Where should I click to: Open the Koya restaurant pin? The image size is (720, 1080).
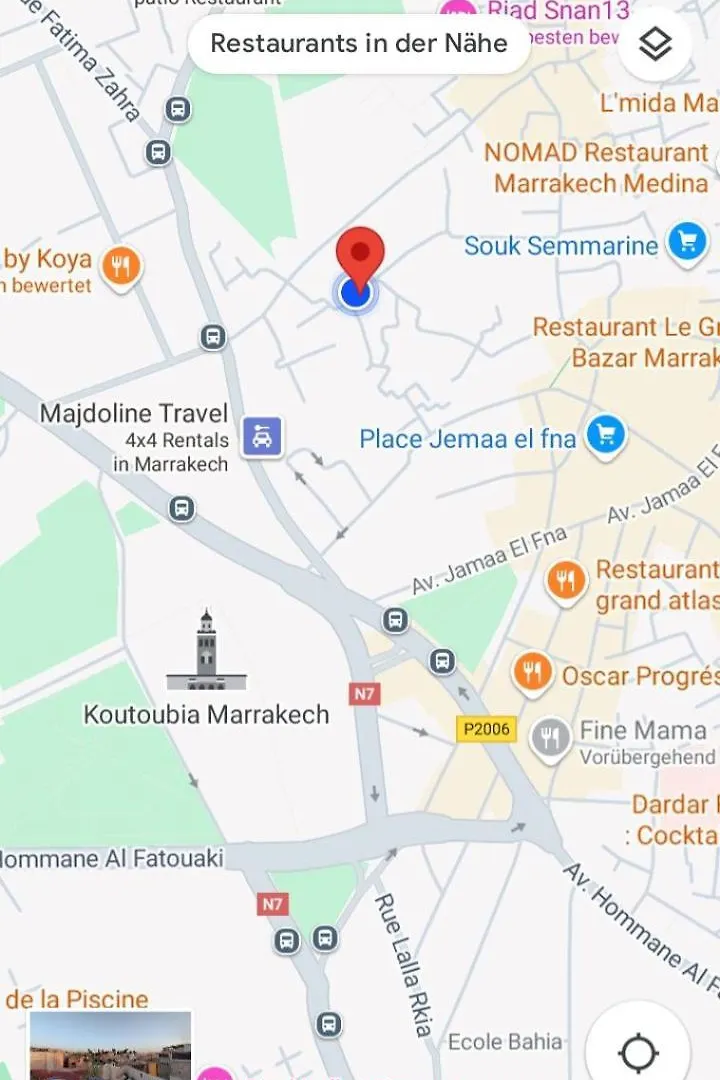[121, 266]
